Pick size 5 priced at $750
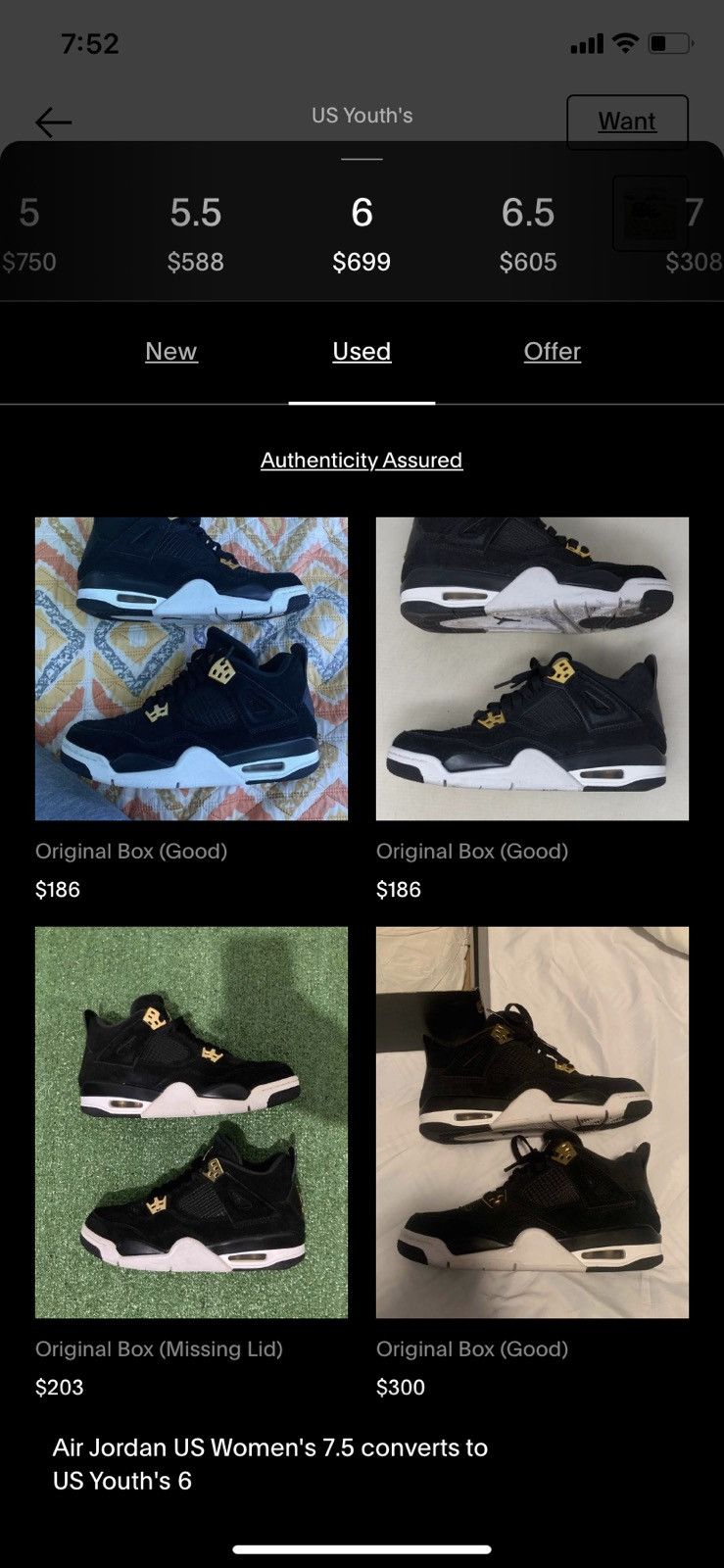This screenshot has height=1568, width=724. point(28,233)
